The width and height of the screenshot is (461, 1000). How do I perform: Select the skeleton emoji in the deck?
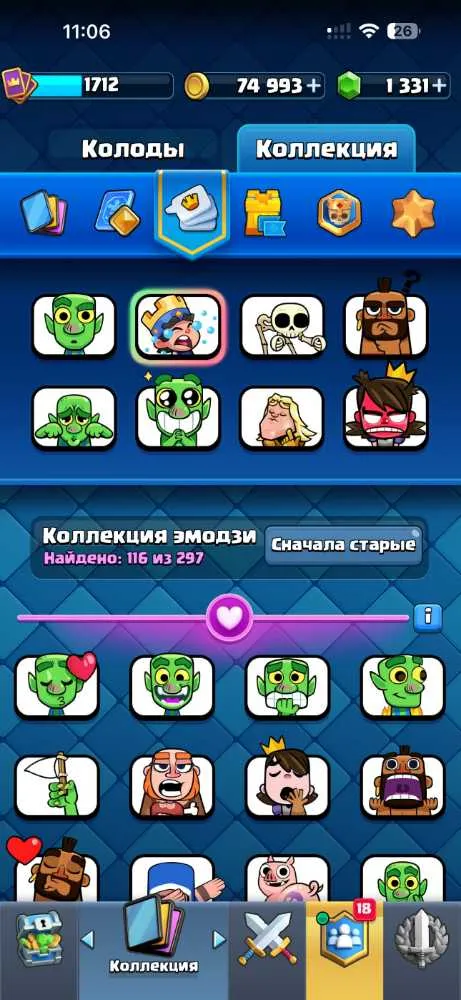coord(282,326)
